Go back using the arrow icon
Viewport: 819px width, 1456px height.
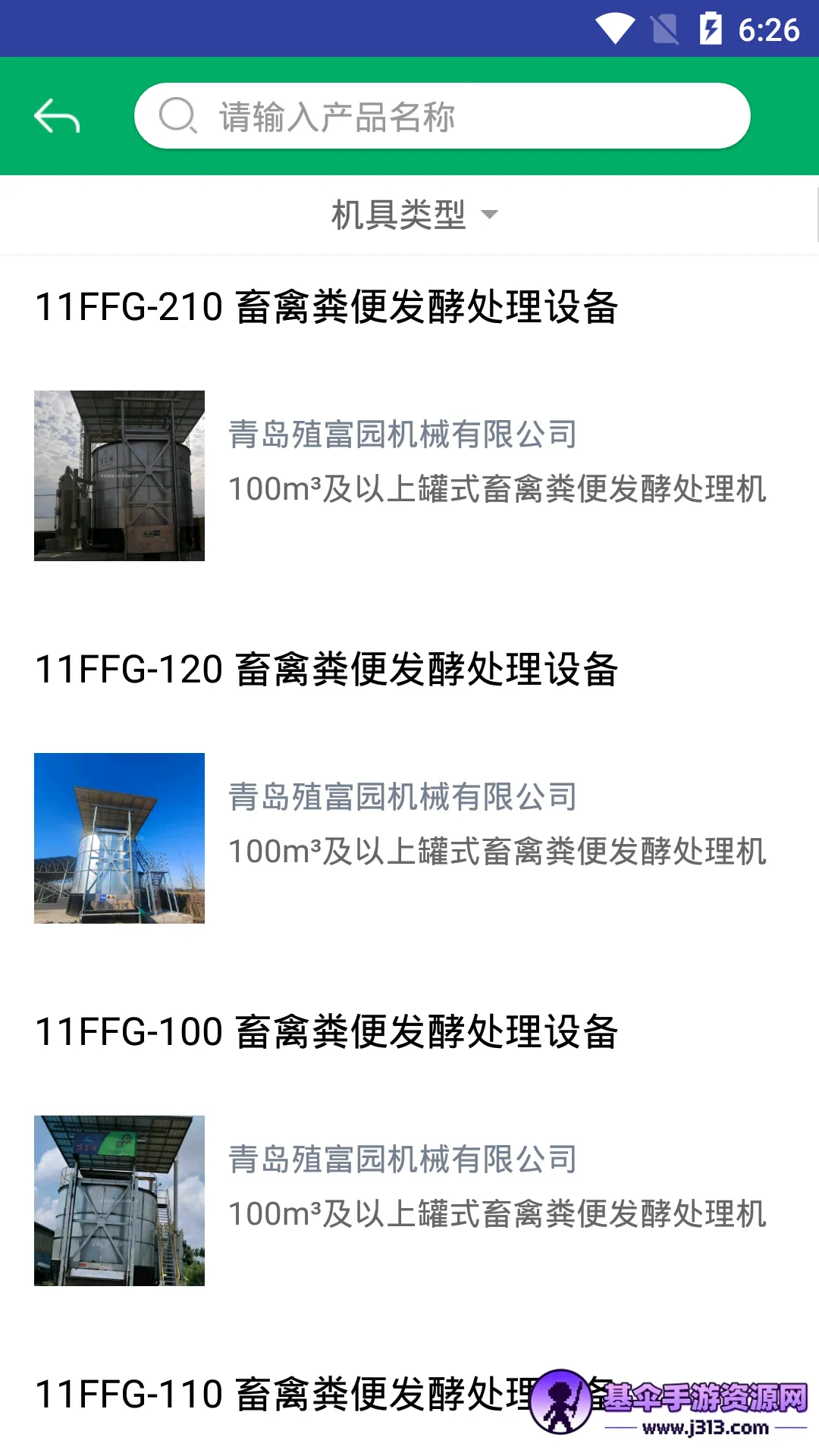pos(57,117)
